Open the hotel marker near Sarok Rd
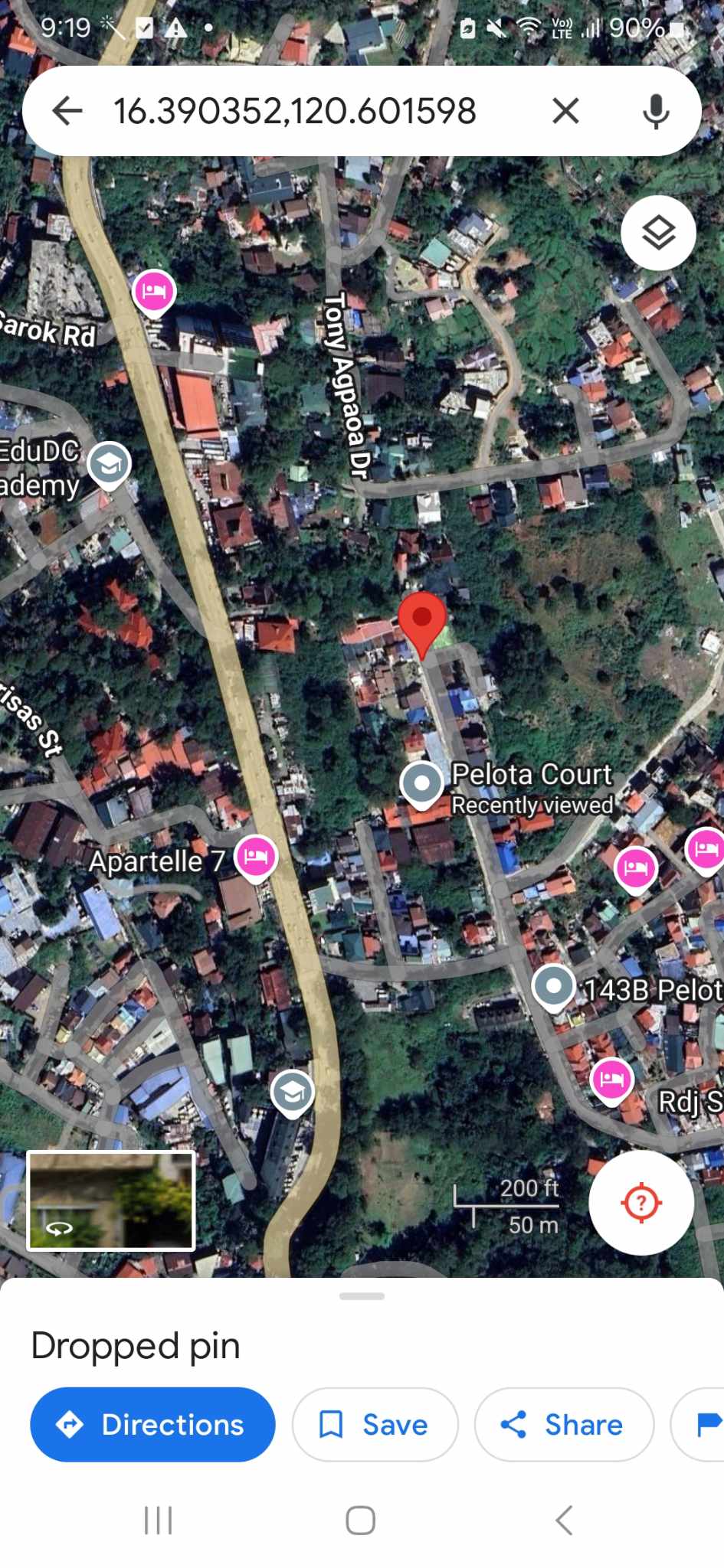This screenshot has height=1568, width=724. pos(154,292)
